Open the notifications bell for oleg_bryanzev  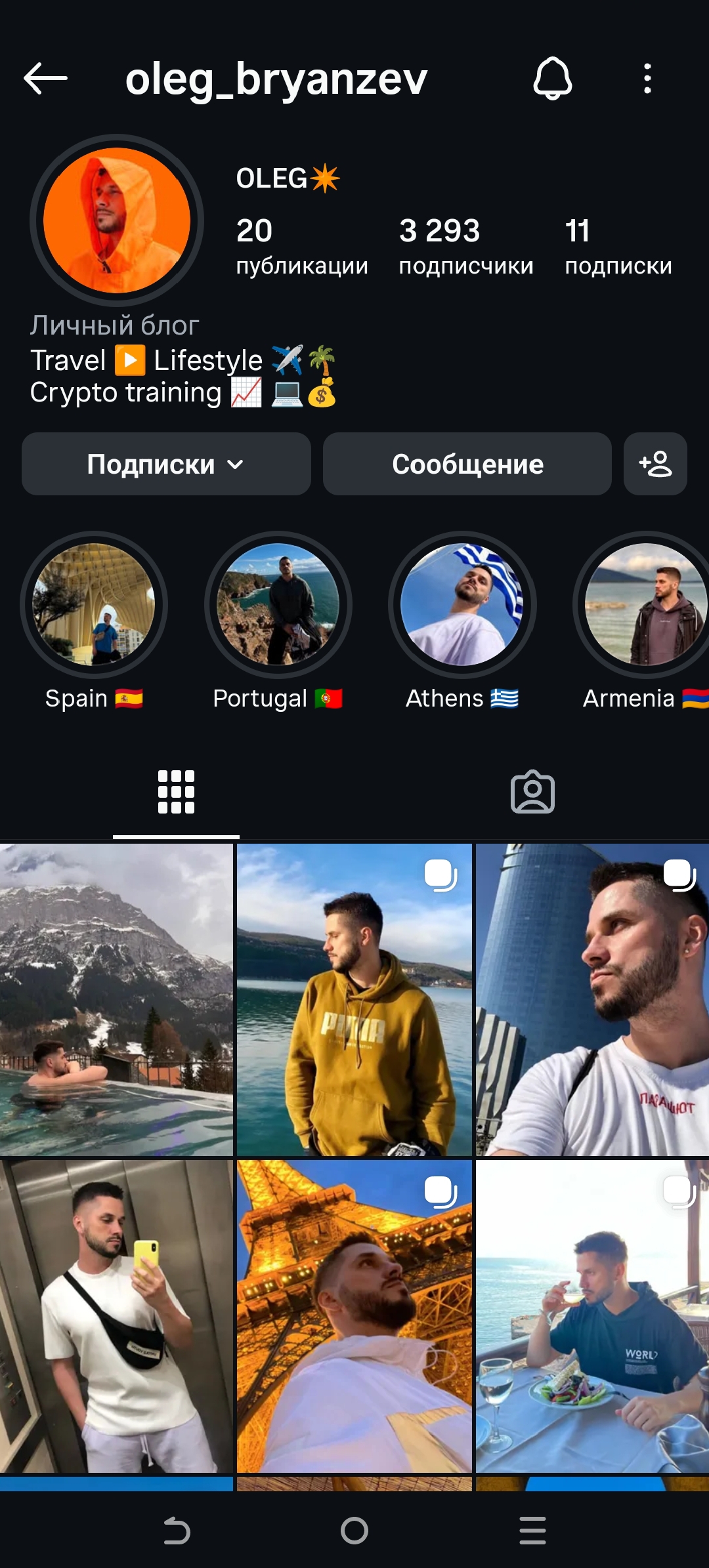pos(552,79)
